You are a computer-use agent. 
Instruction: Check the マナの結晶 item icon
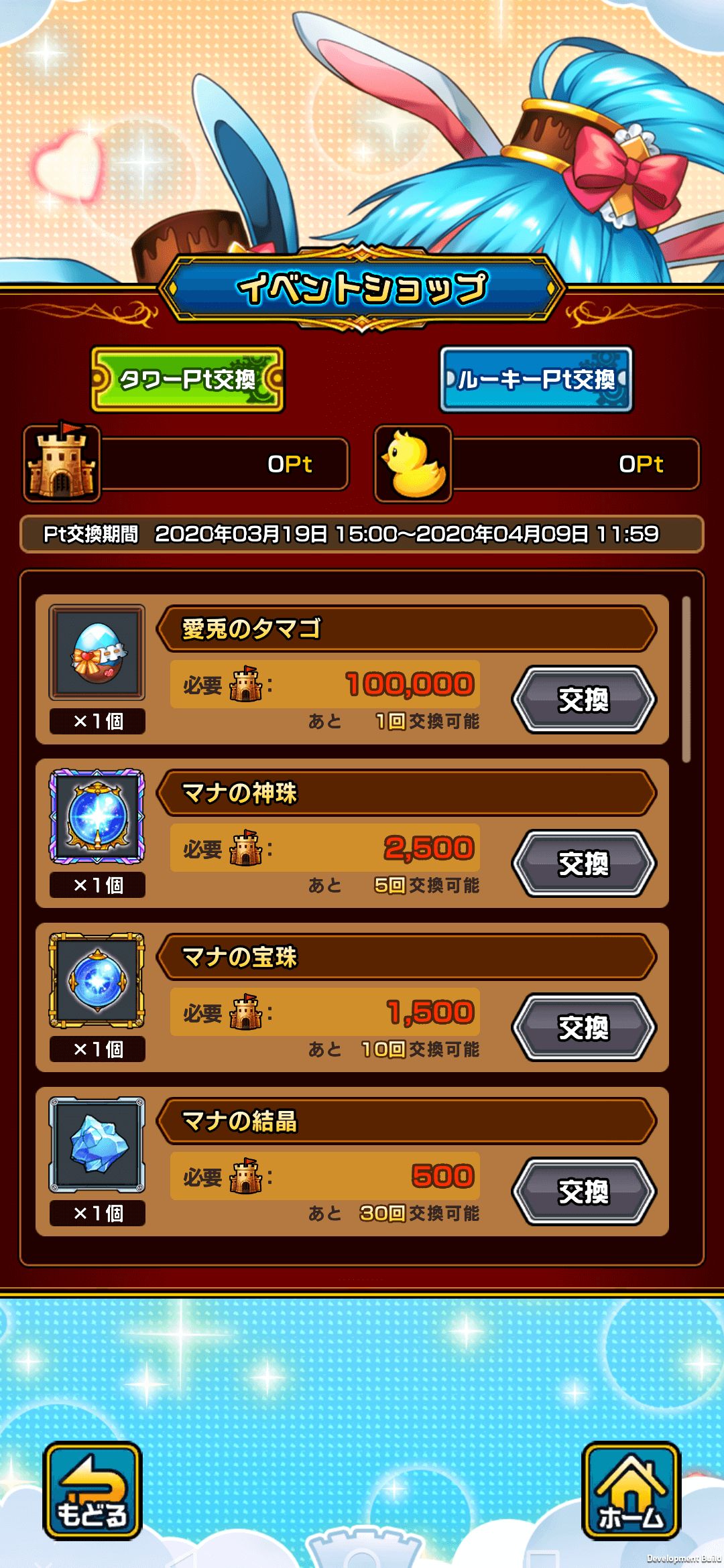point(97,1145)
